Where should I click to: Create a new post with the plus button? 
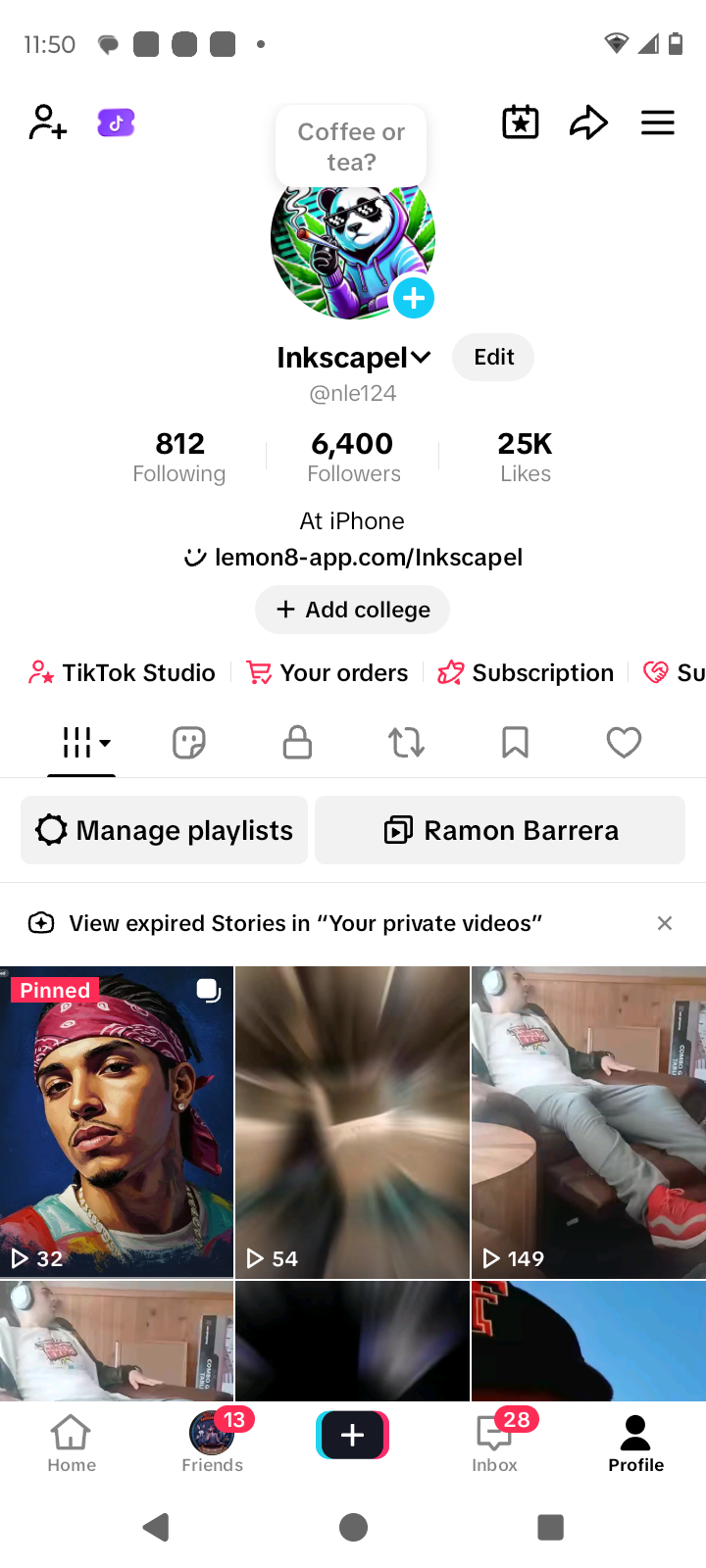[353, 1436]
